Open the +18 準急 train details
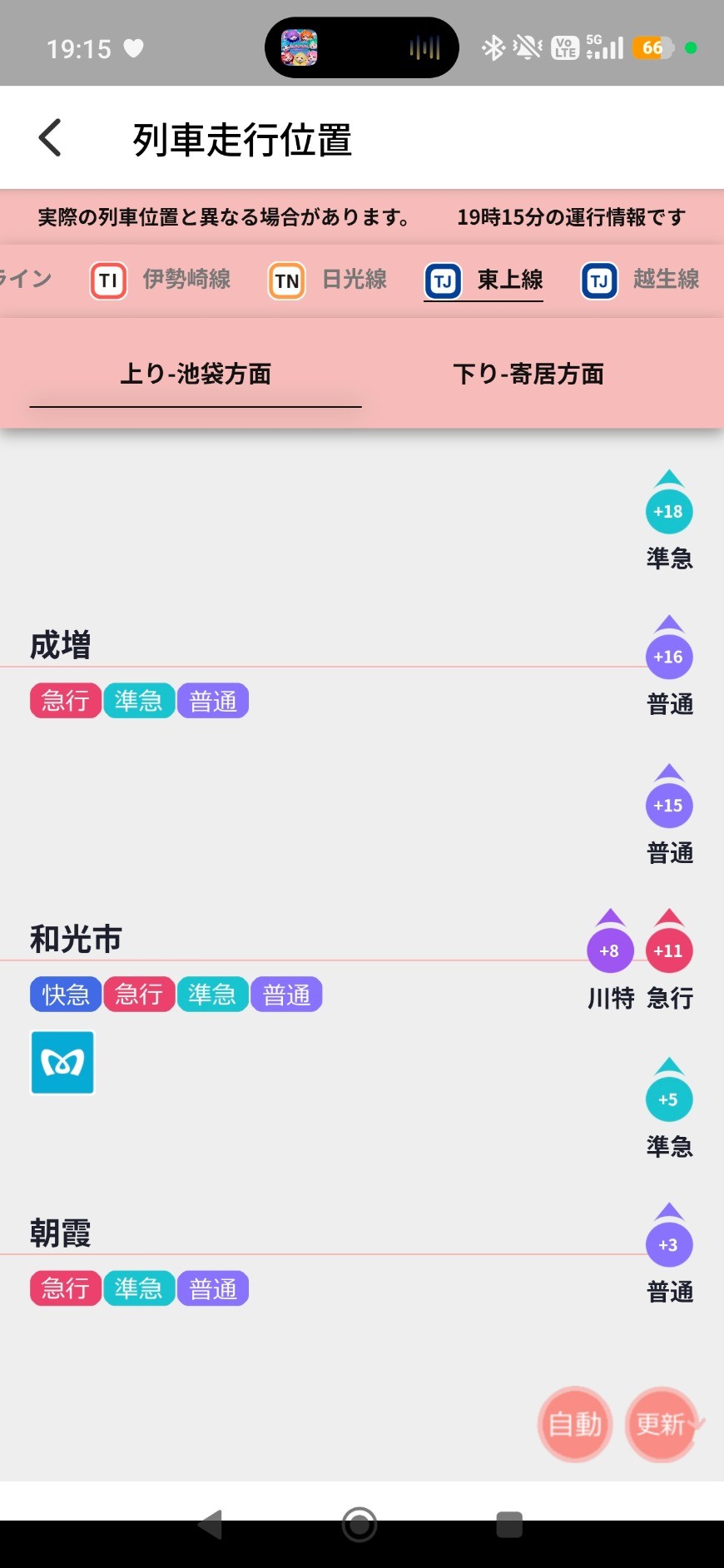Image resolution: width=724 pixels, height=1568 pixels. click(669, 511)
